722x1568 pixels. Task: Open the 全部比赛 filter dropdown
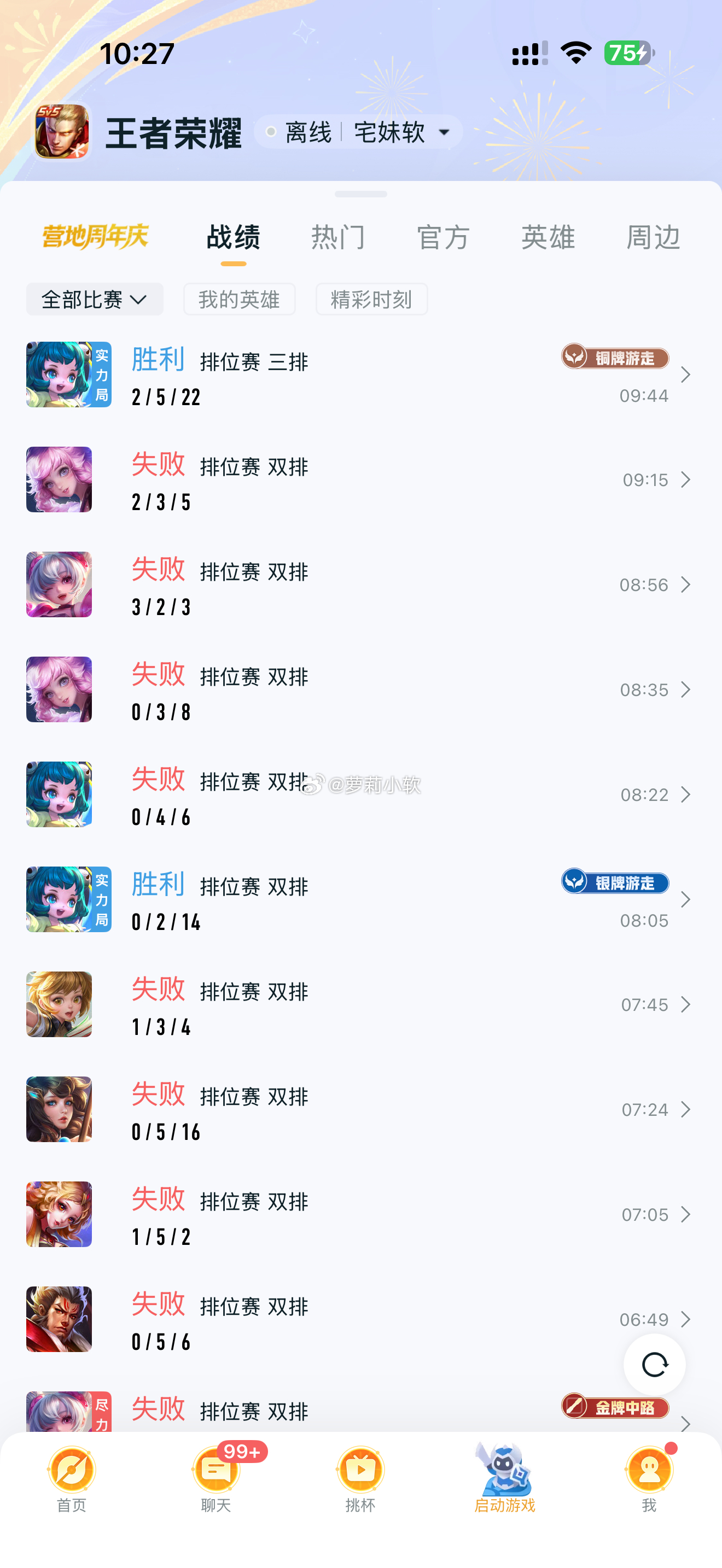coord(95,299)
